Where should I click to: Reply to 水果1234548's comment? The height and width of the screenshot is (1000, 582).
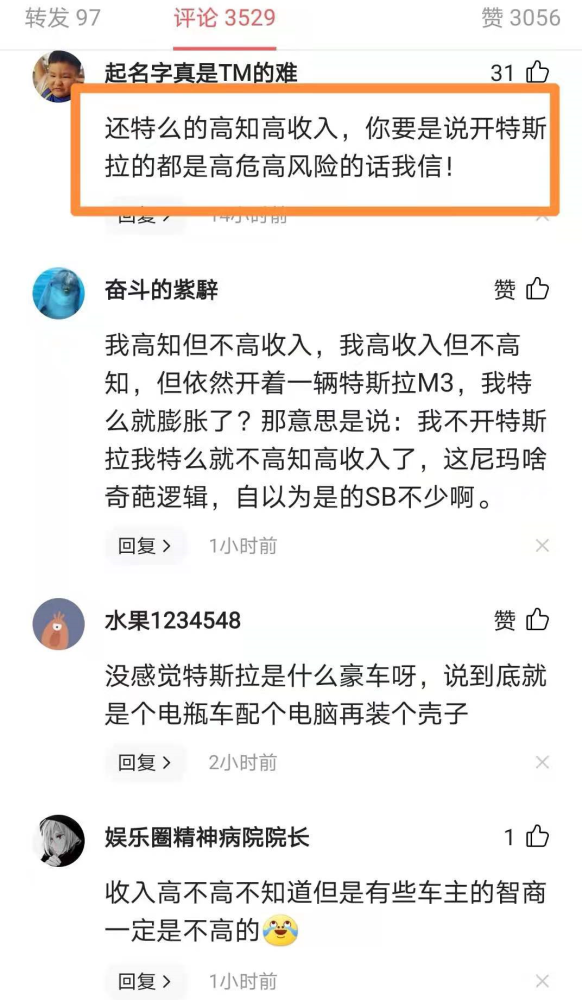click(145, 762)
